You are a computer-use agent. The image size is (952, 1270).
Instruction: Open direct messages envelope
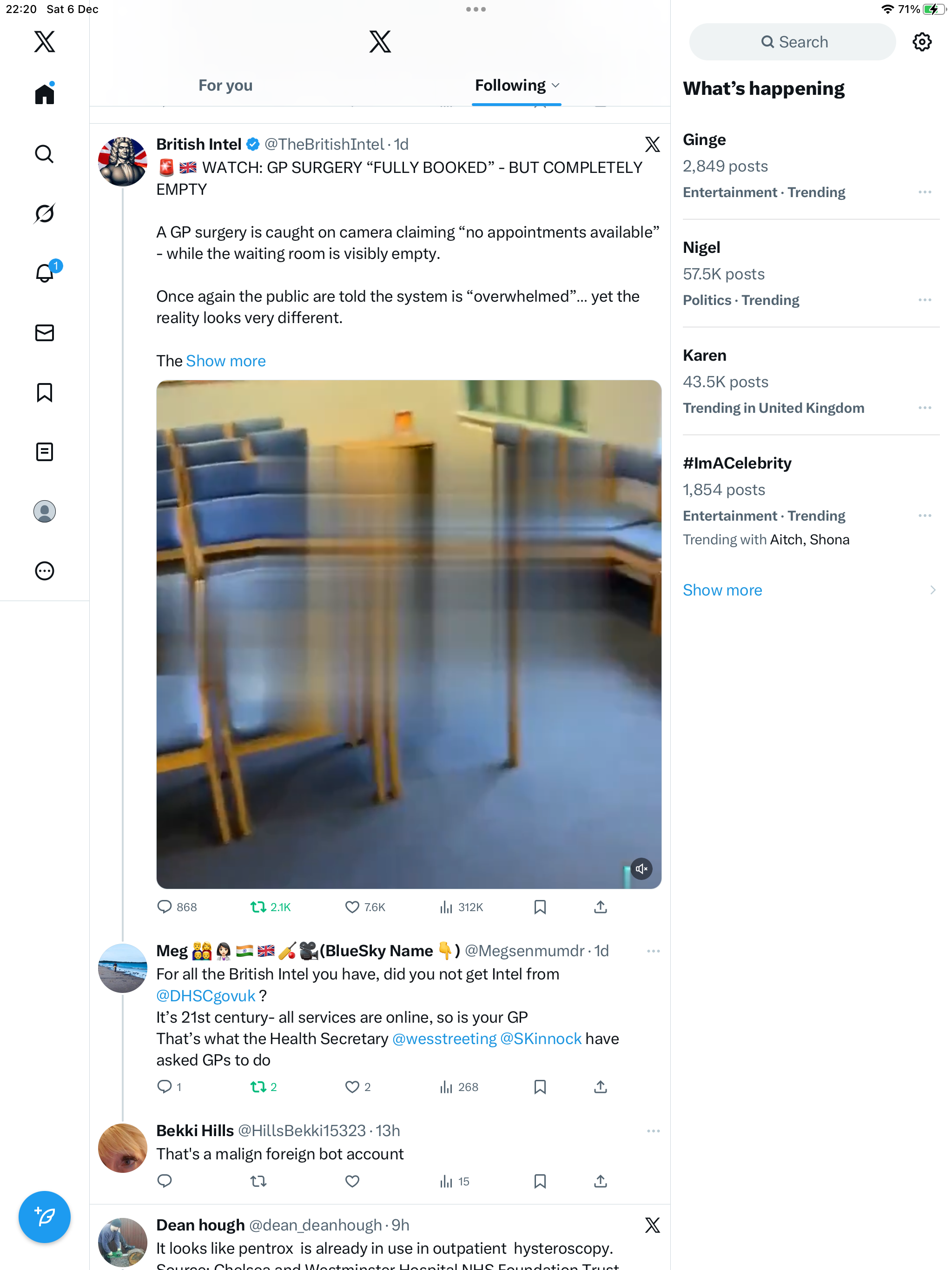click(44, 332)
